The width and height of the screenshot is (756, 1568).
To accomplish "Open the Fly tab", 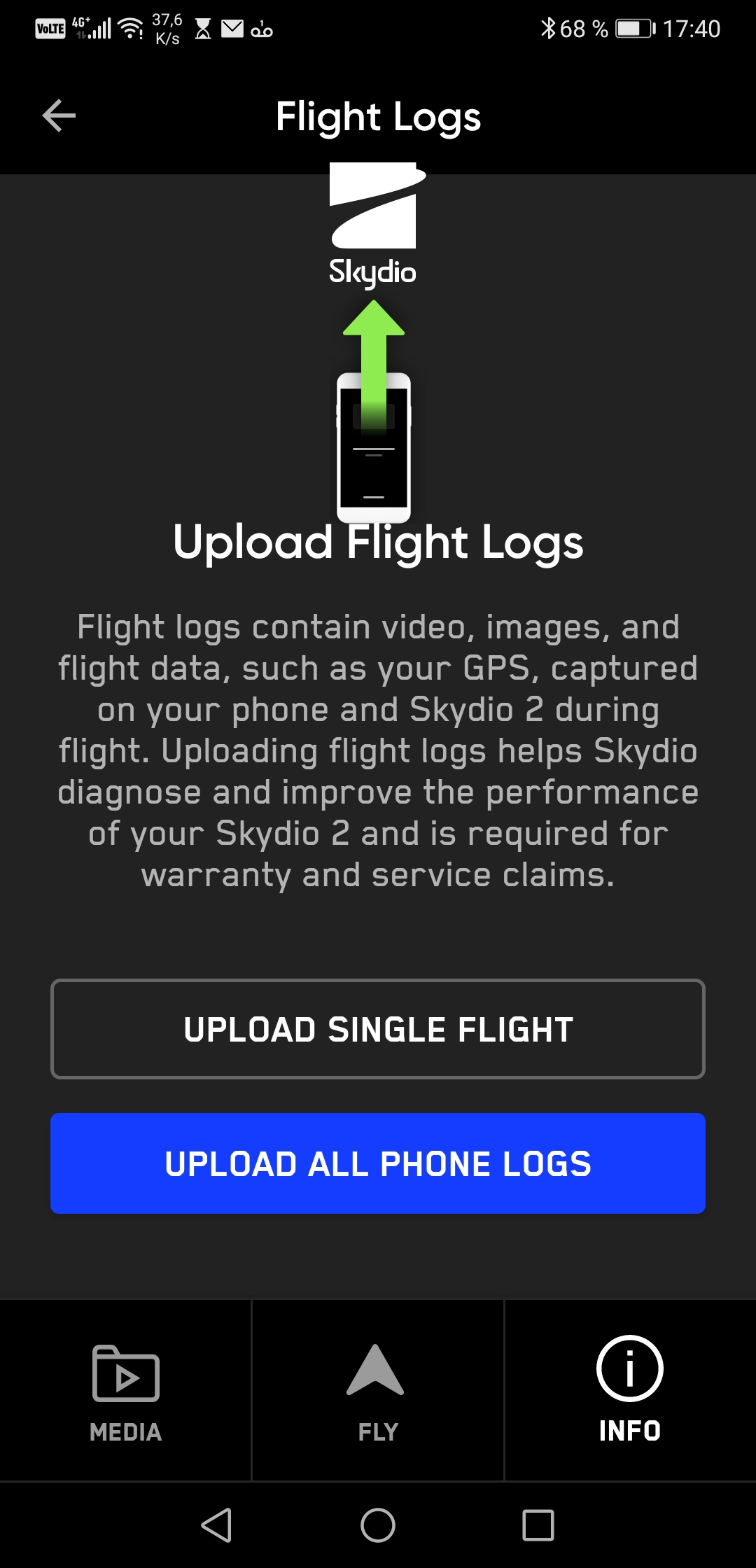I will point(378,1391).
